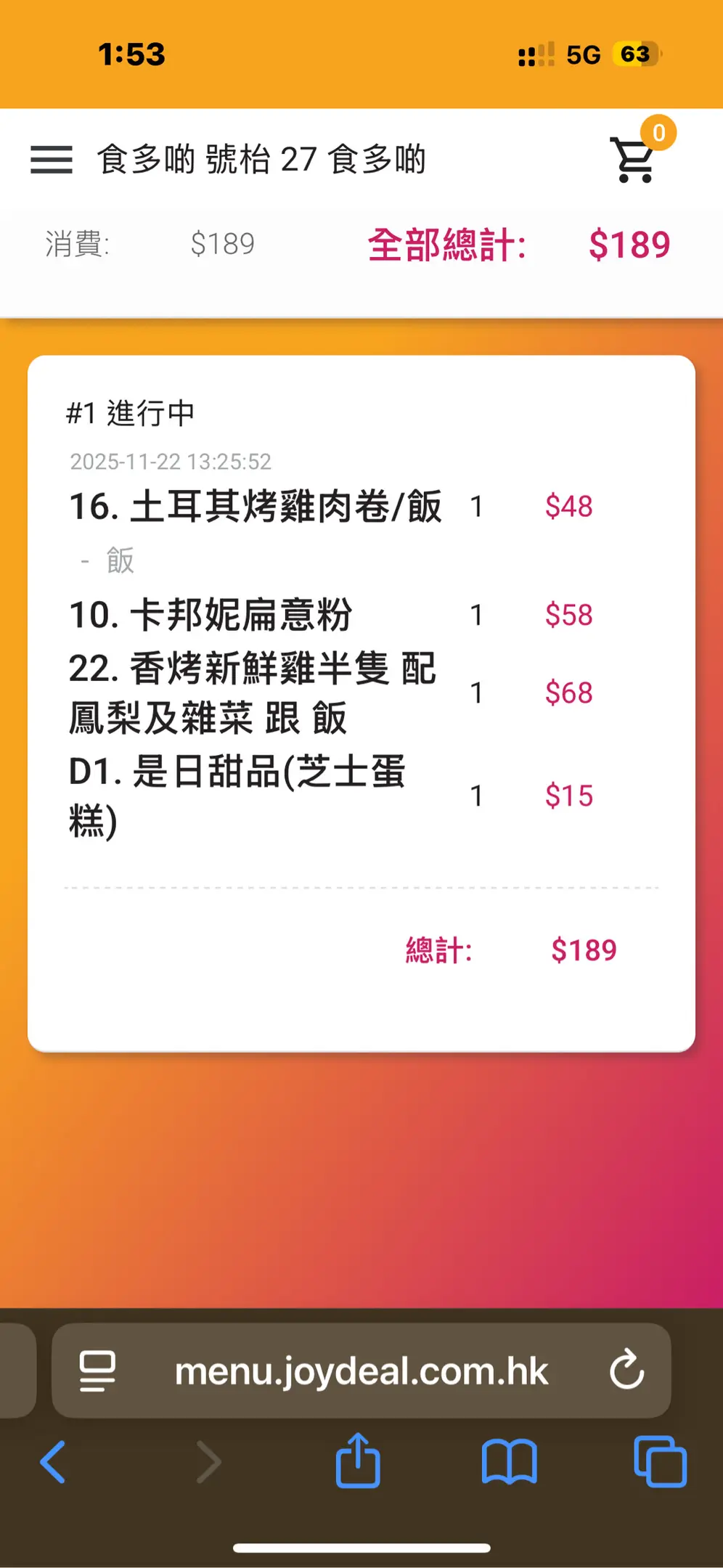Reload the page

(626, 1371)
